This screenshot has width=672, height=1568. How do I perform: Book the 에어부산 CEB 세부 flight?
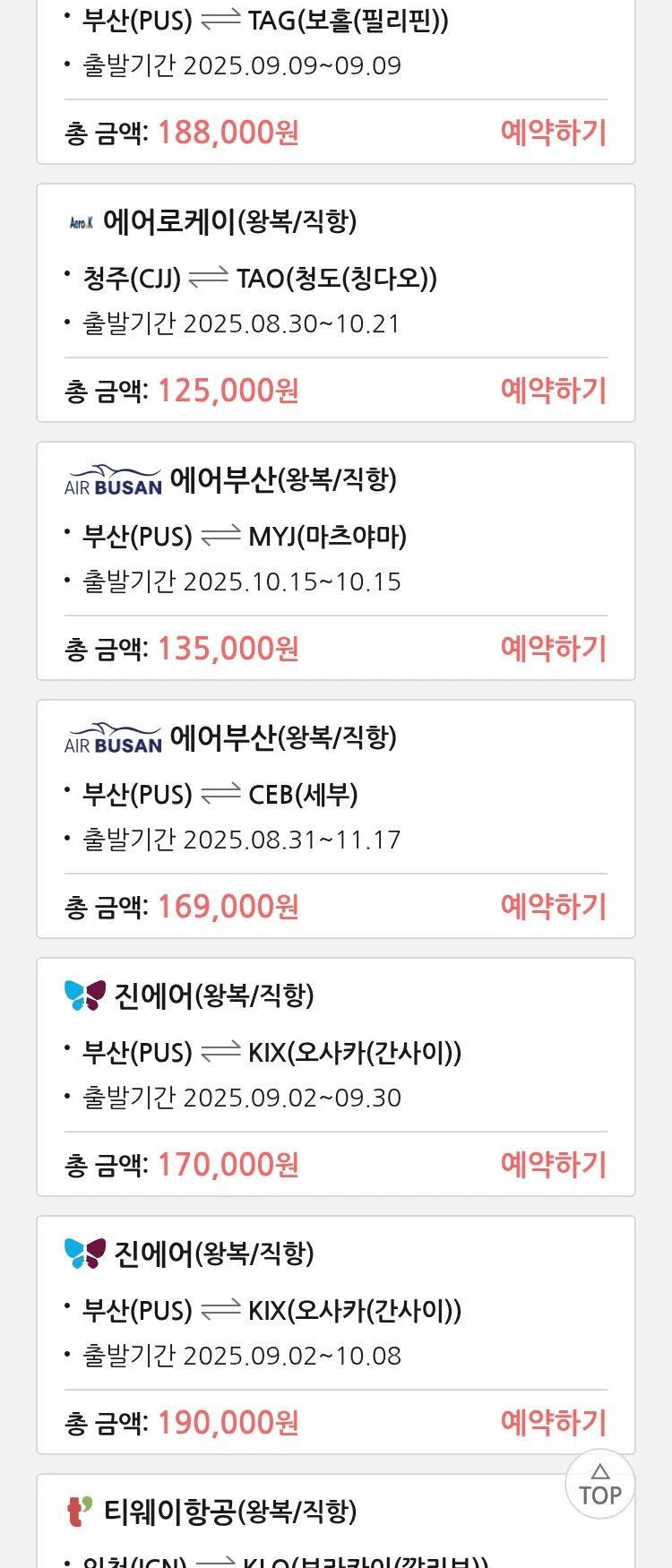(553, 907)
